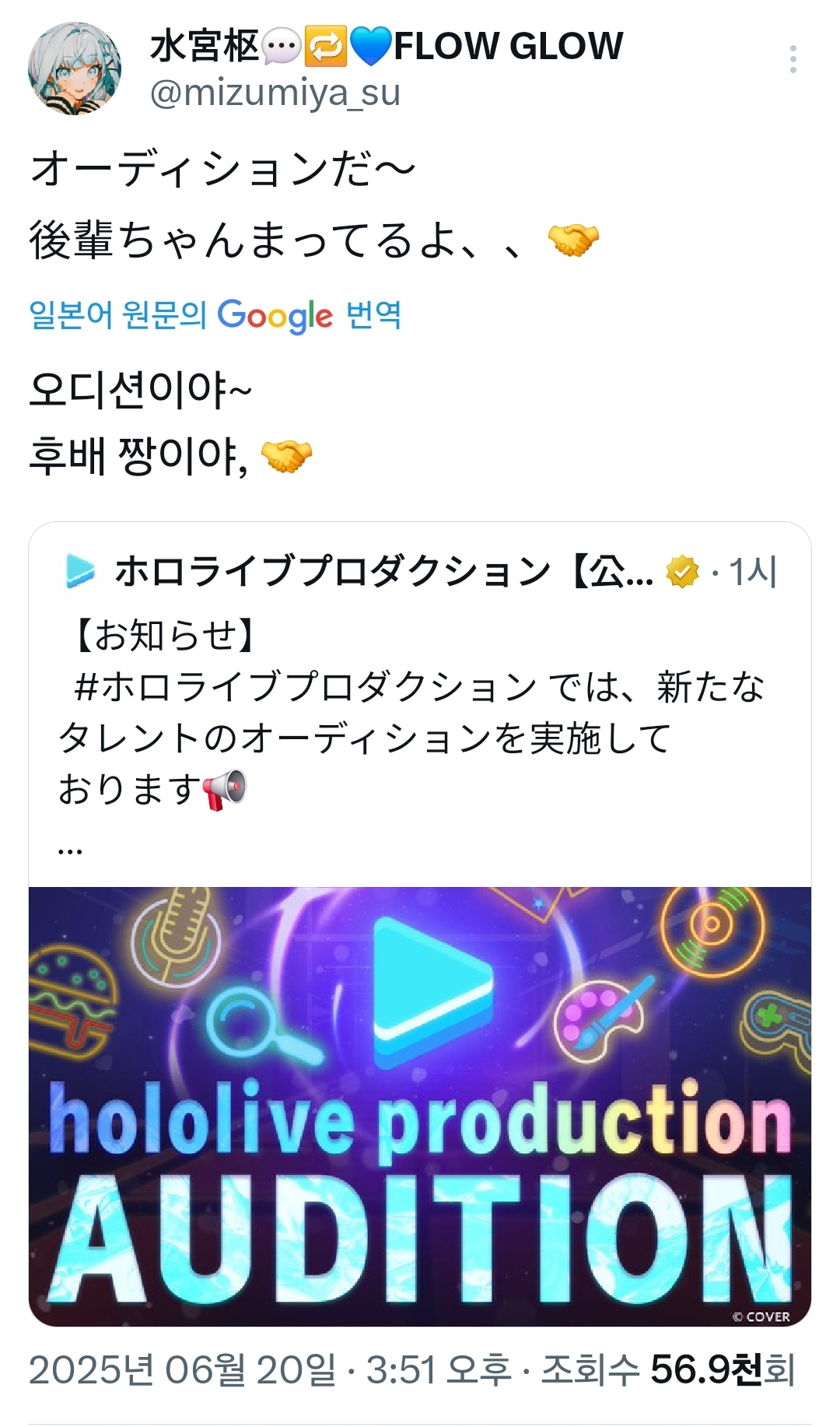
Task: Open the #ホロライブプロダクション hashtag
Action: tap(306, 687)
